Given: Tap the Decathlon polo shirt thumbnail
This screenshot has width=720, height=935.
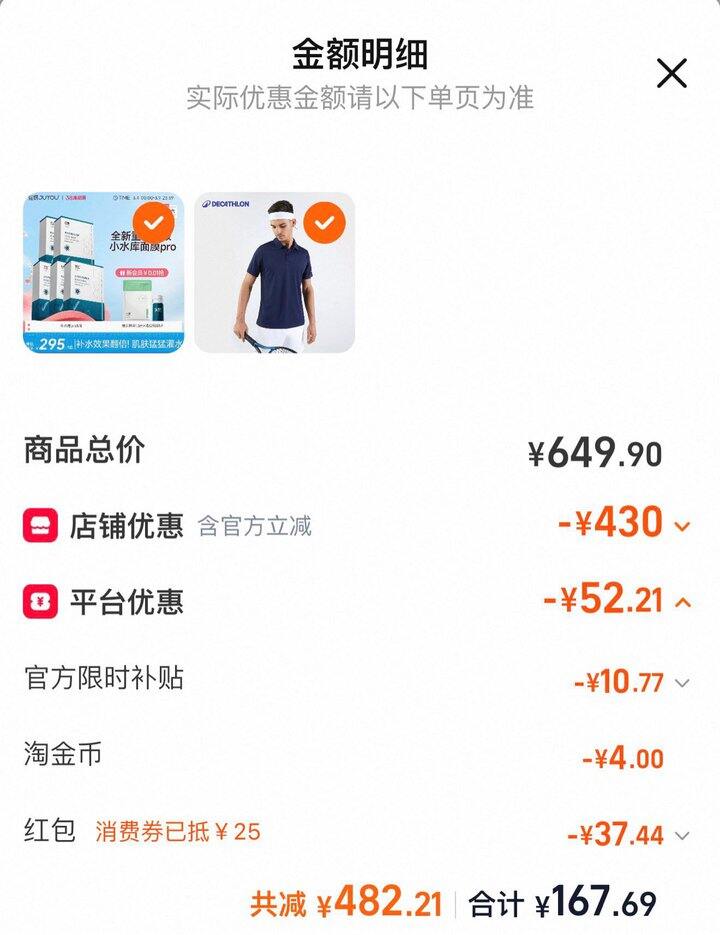Looking at the screenshot, I should click(274, 272).
